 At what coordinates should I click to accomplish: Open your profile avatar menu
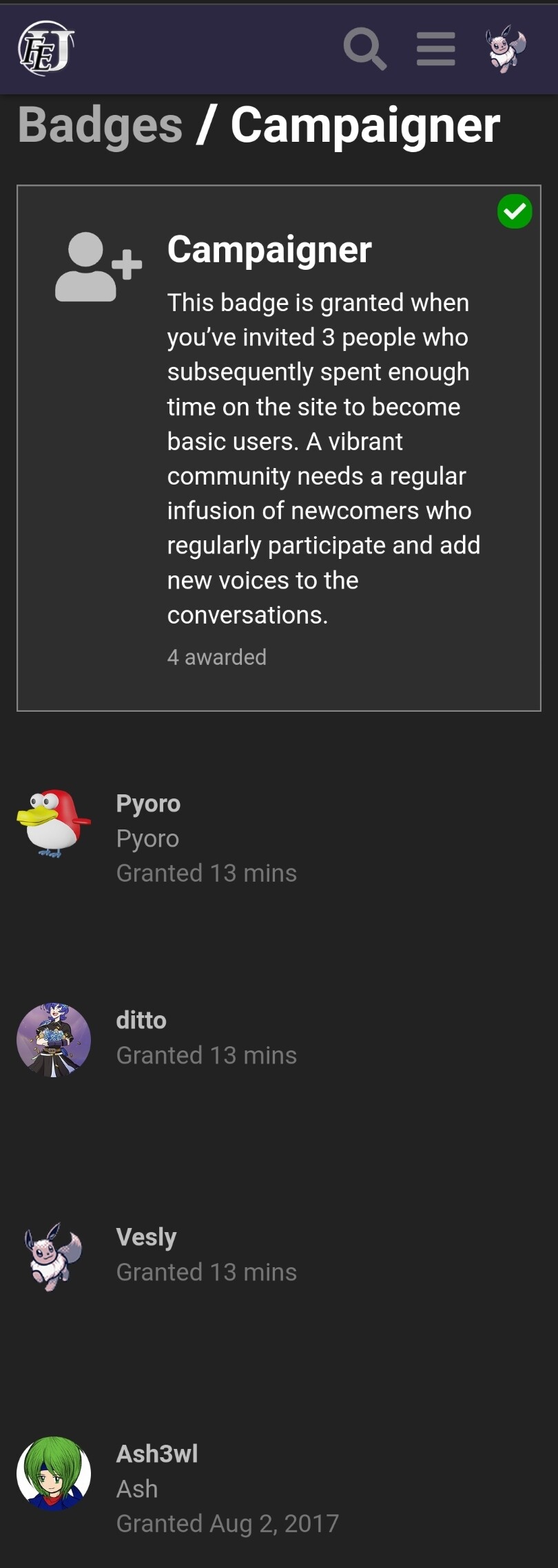pyautogui.click(x=506, y=48)
